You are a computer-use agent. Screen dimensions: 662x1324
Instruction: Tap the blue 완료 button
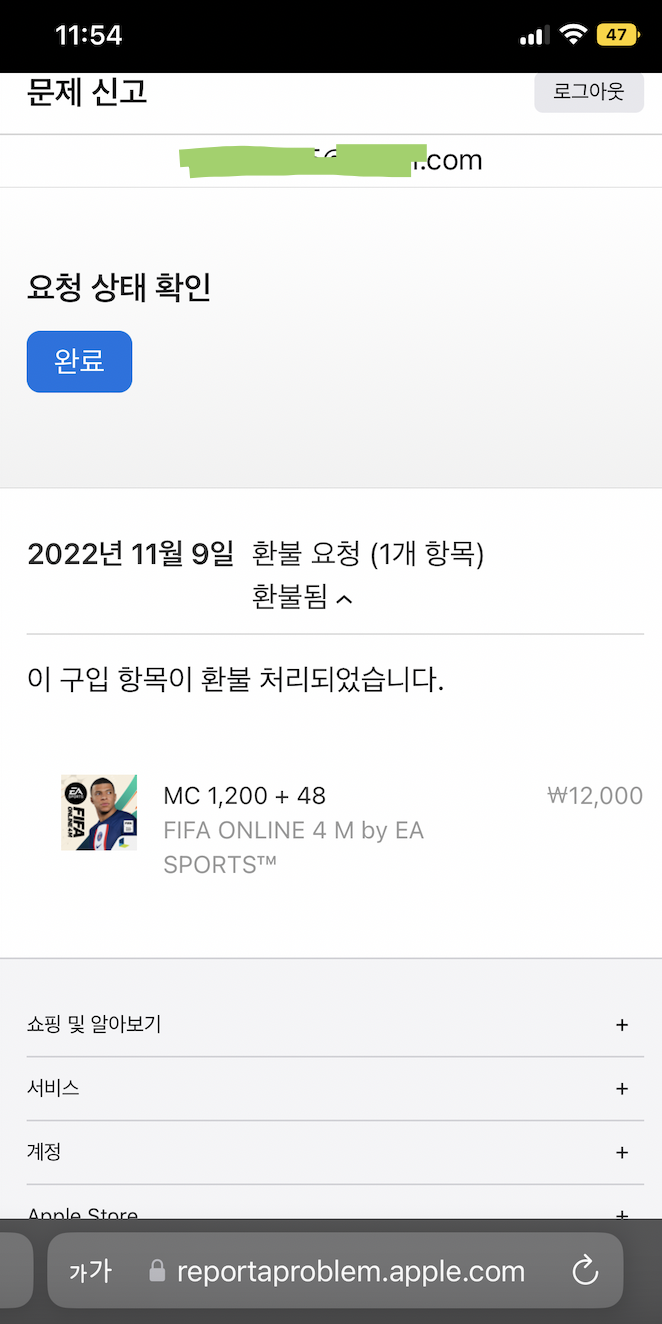(x=79, y=361)
